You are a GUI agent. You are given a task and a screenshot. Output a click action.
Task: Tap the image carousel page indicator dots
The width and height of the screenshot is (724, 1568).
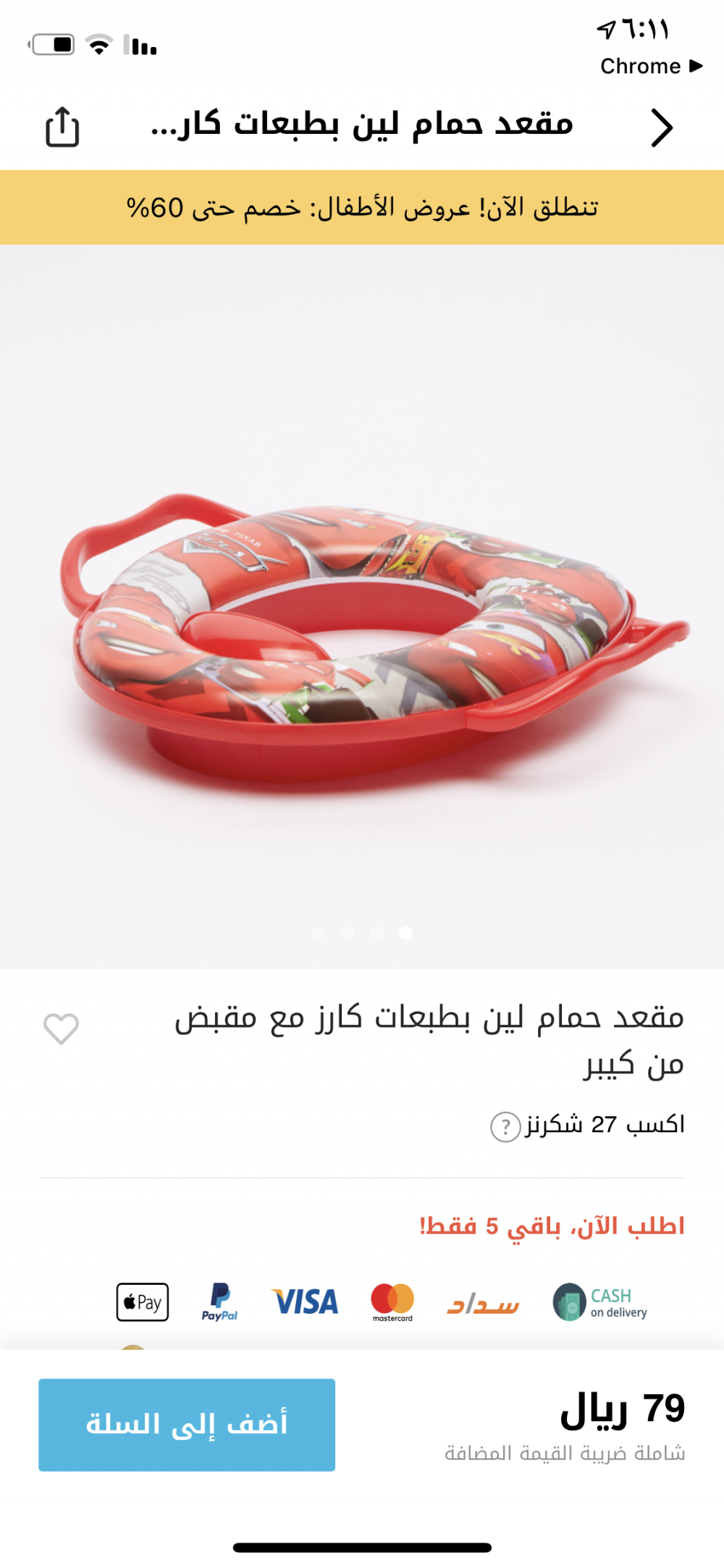click(x=362, y=933)
